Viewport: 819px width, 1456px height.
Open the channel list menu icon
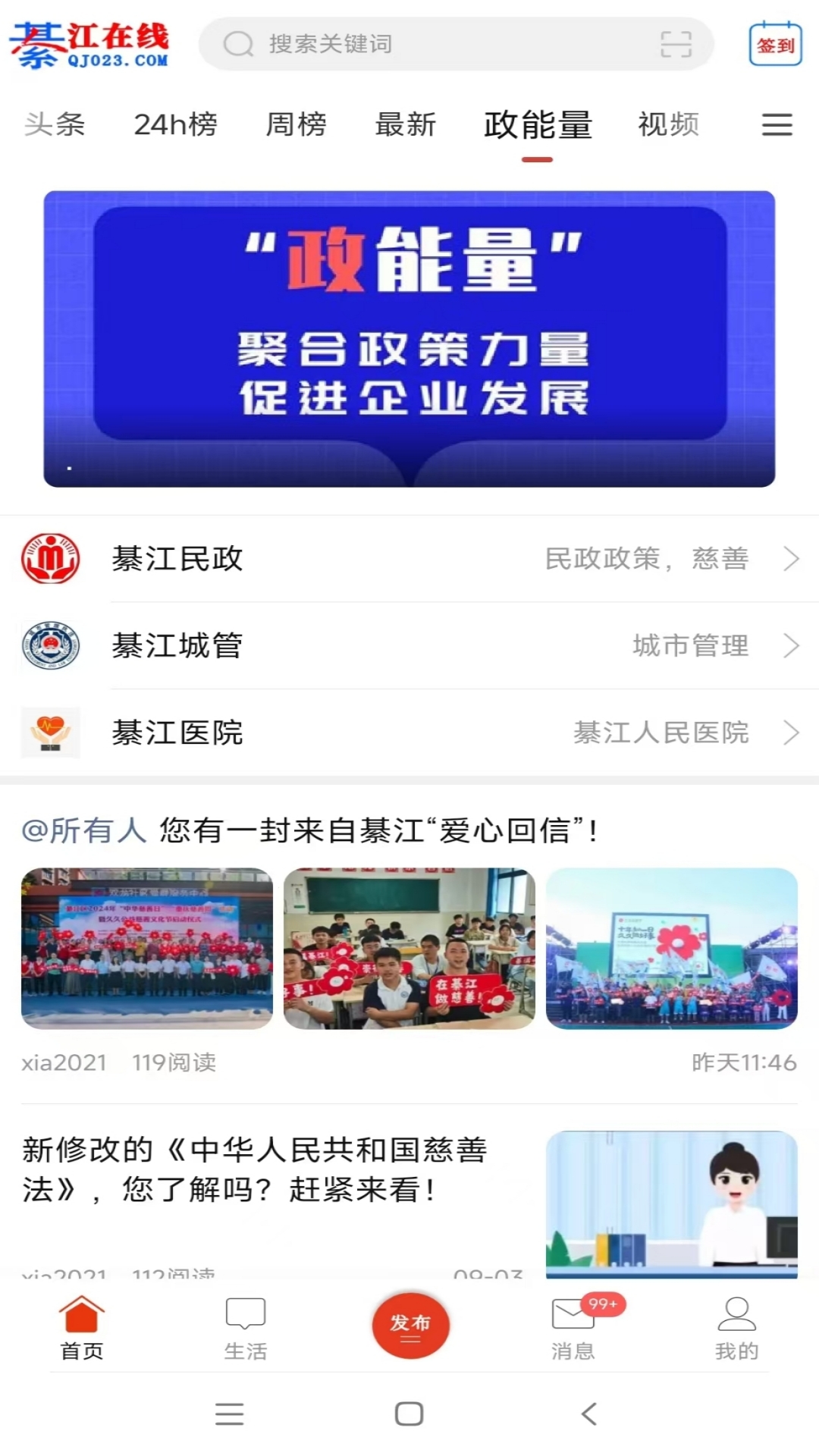click(777, 124)
